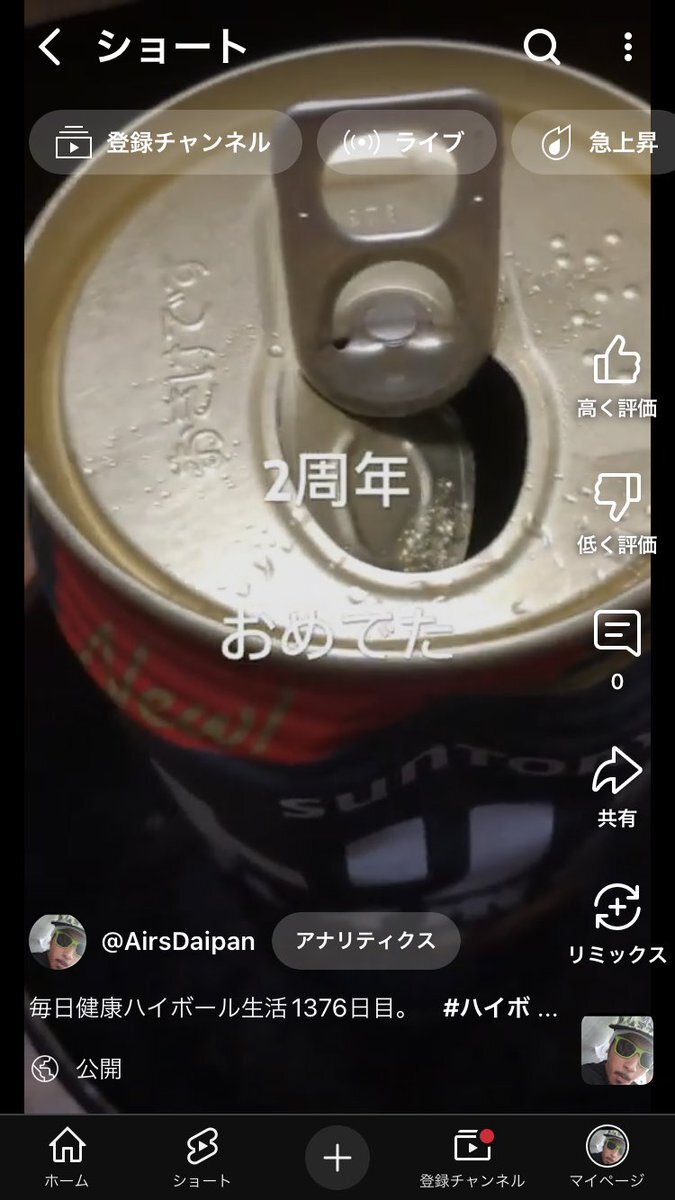Go back from the ショート screen
Image resolution: width=675 pixels, height=1200 pixels.
50,47
